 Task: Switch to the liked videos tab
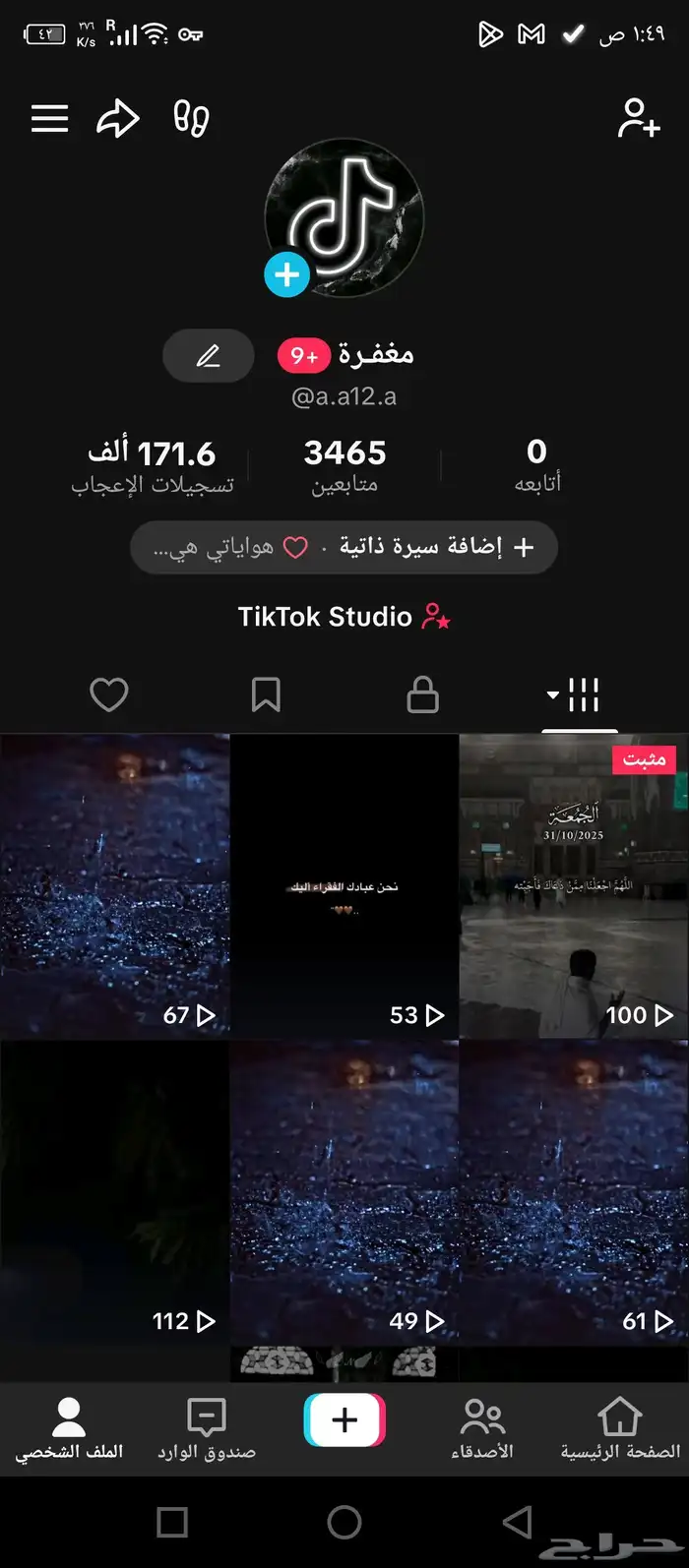coord(109,695)
